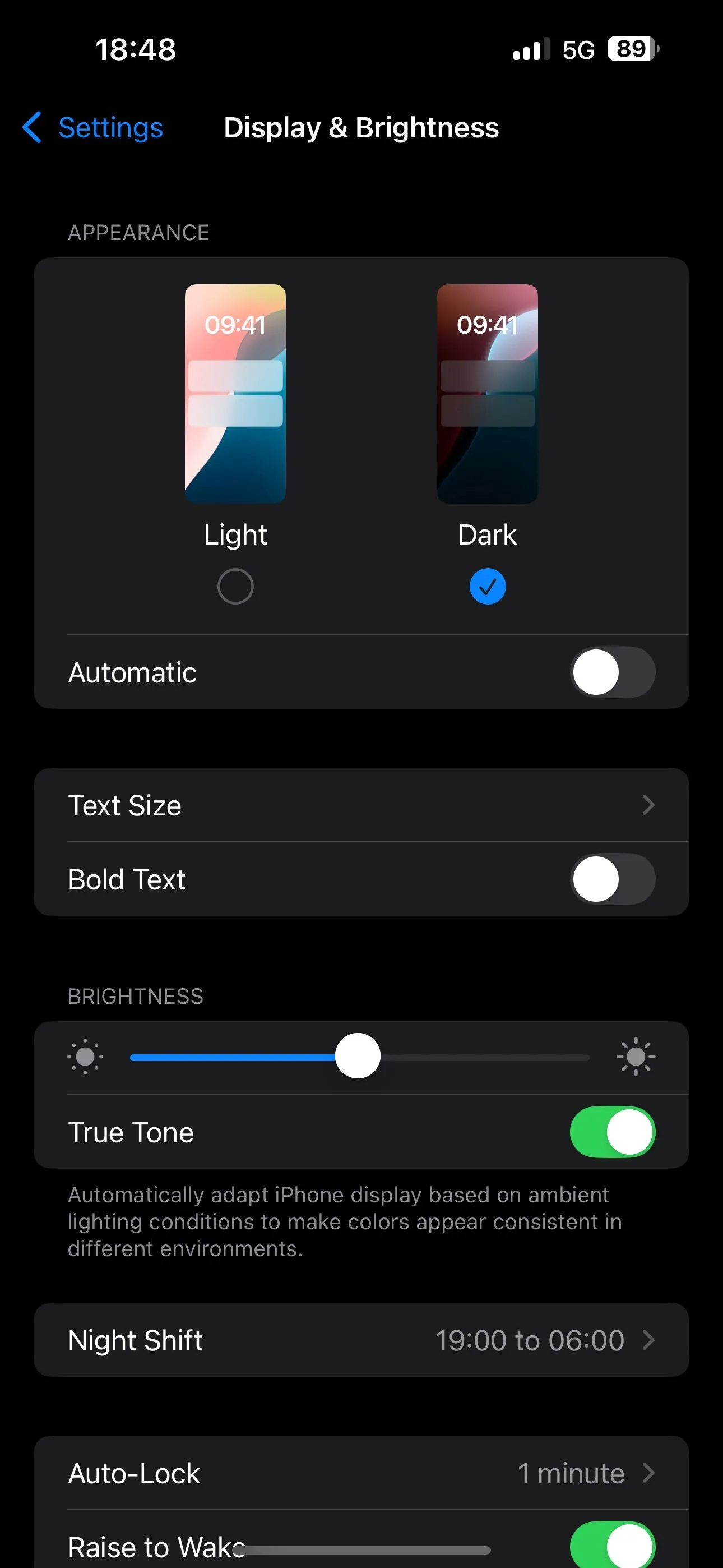This screenshot has height=1568, width=723.
Task: Open Night Shift schedule
Action: (360, 1340)
